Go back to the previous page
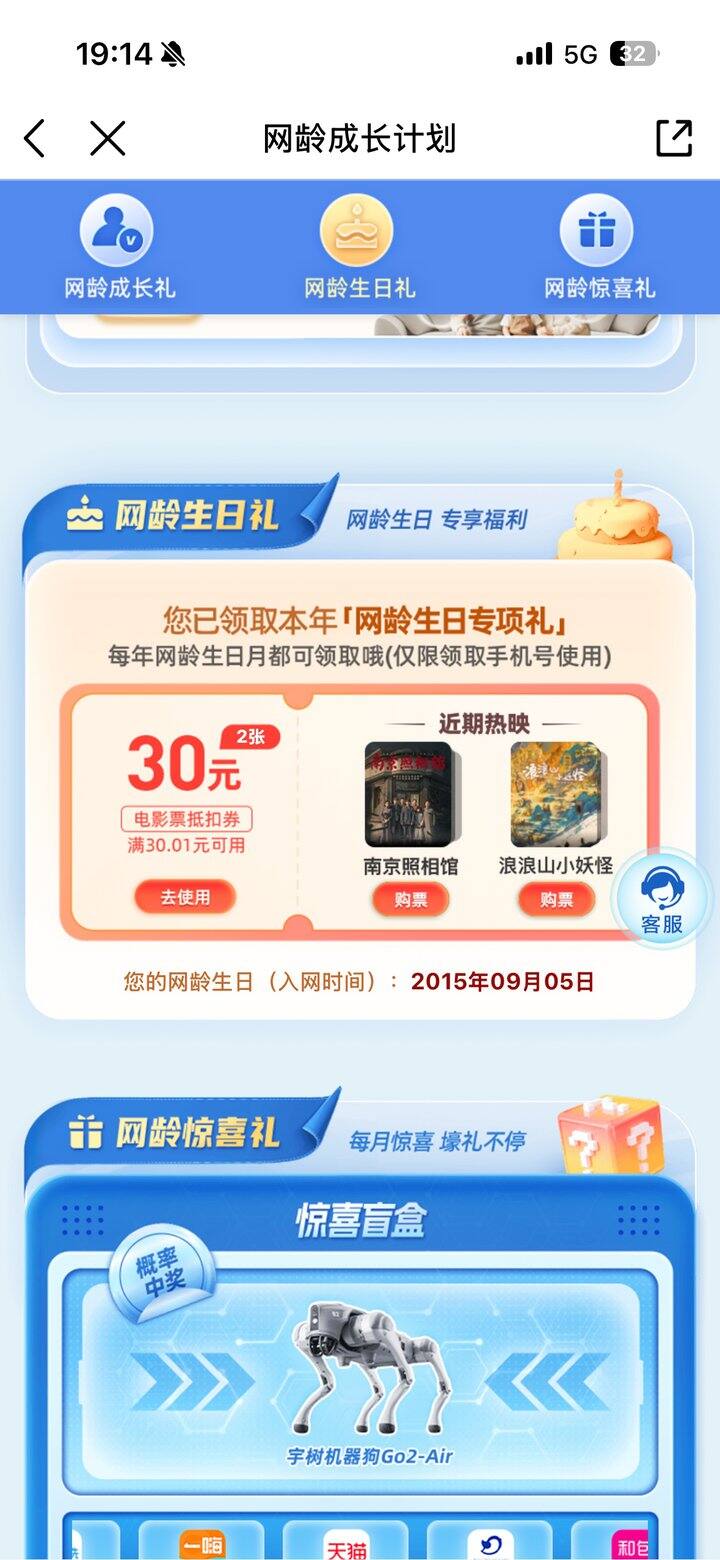 point(35,138)
